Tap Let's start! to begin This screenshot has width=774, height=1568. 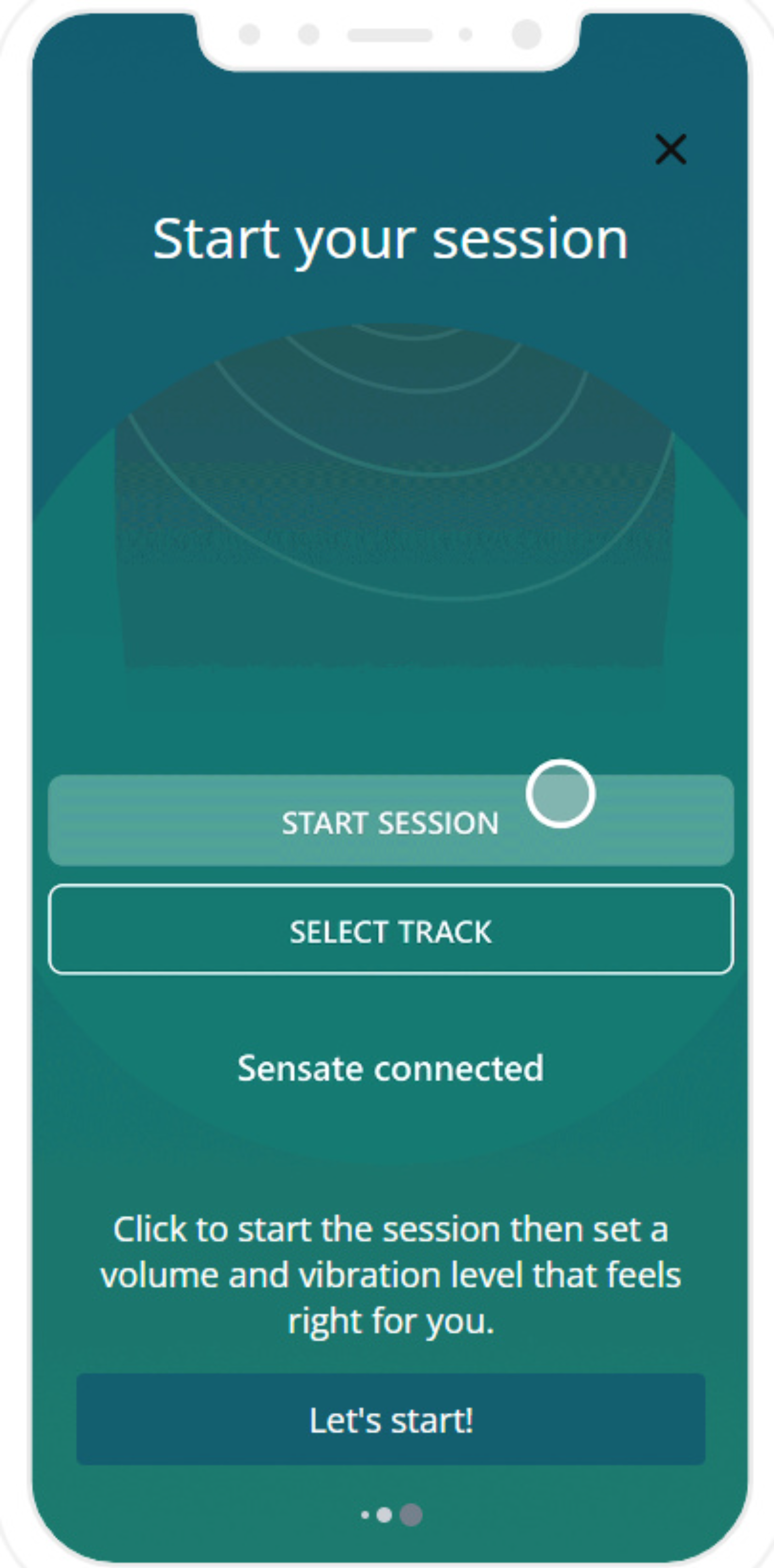point(391,1420)
